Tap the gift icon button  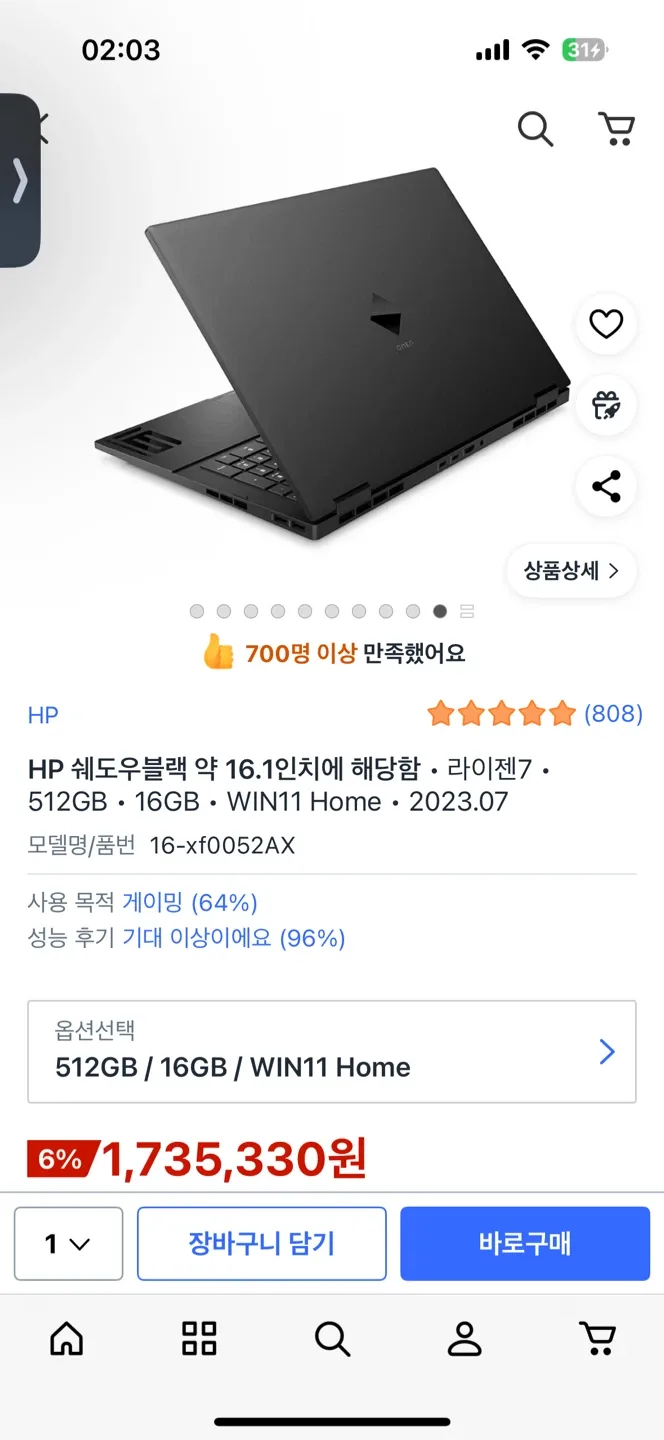click(606, 405)
